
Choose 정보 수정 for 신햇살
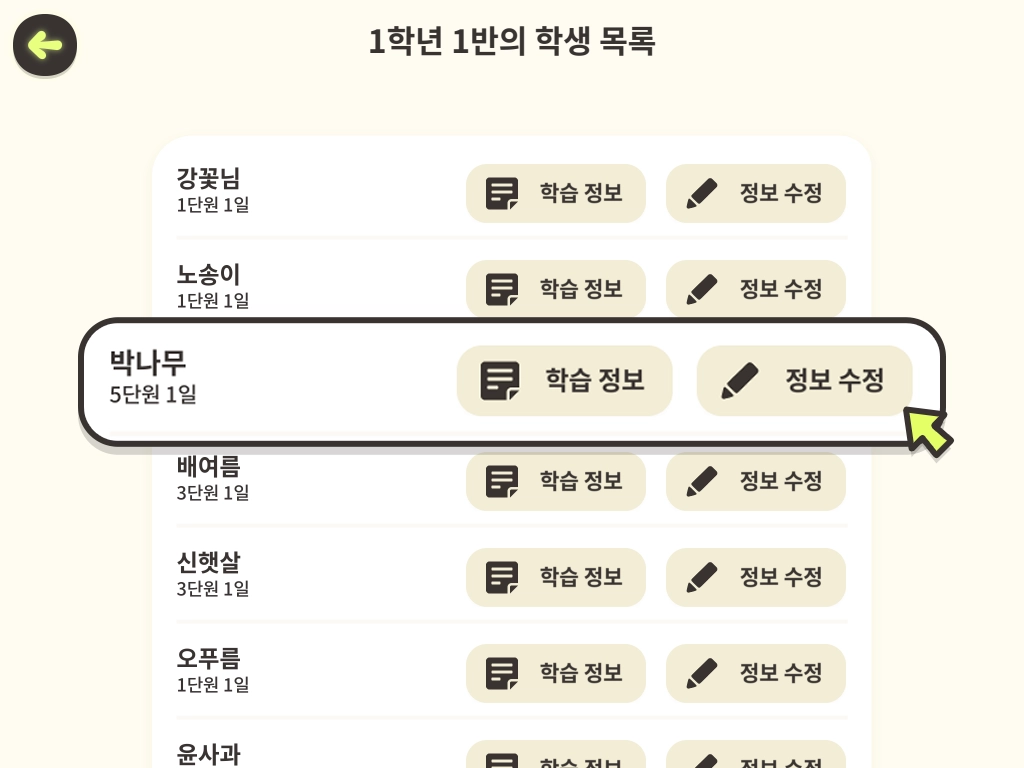[756, 577]
